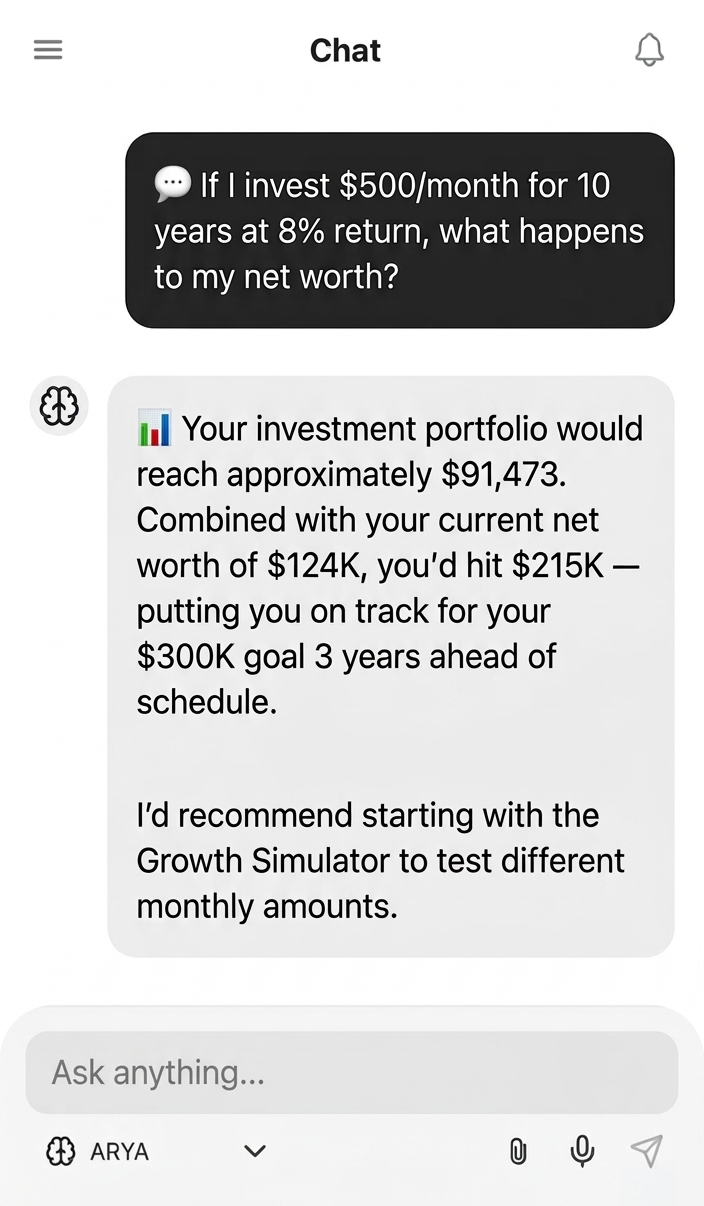Open the hamburger menu

point(48,50)
